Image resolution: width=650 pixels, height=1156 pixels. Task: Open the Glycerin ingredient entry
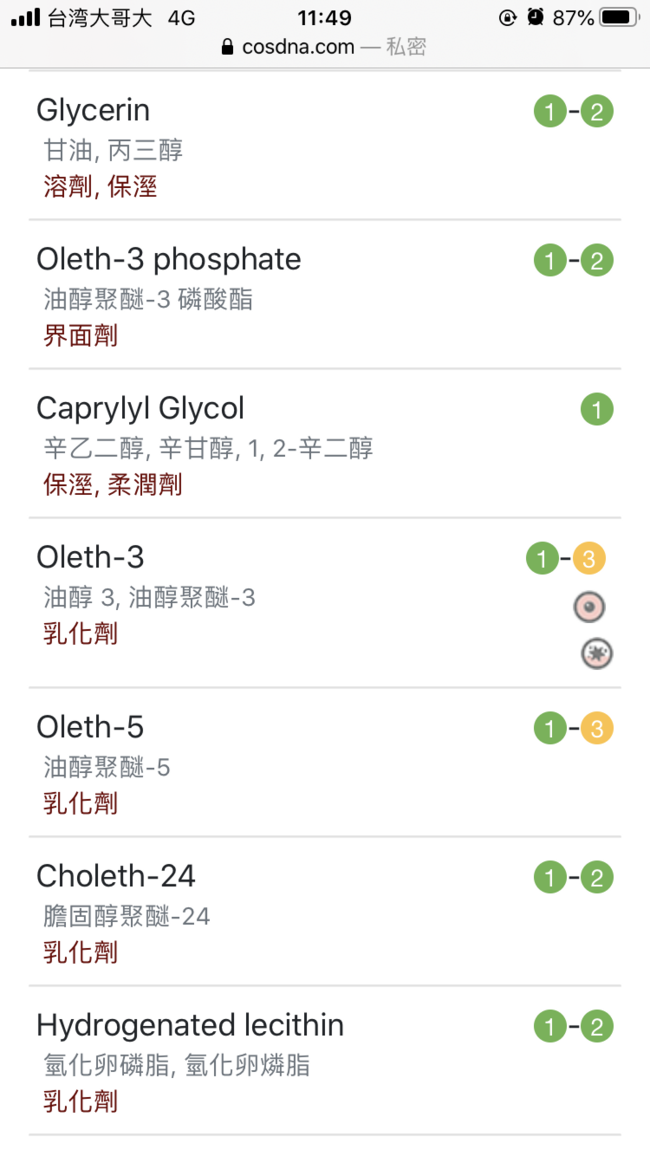325,145
